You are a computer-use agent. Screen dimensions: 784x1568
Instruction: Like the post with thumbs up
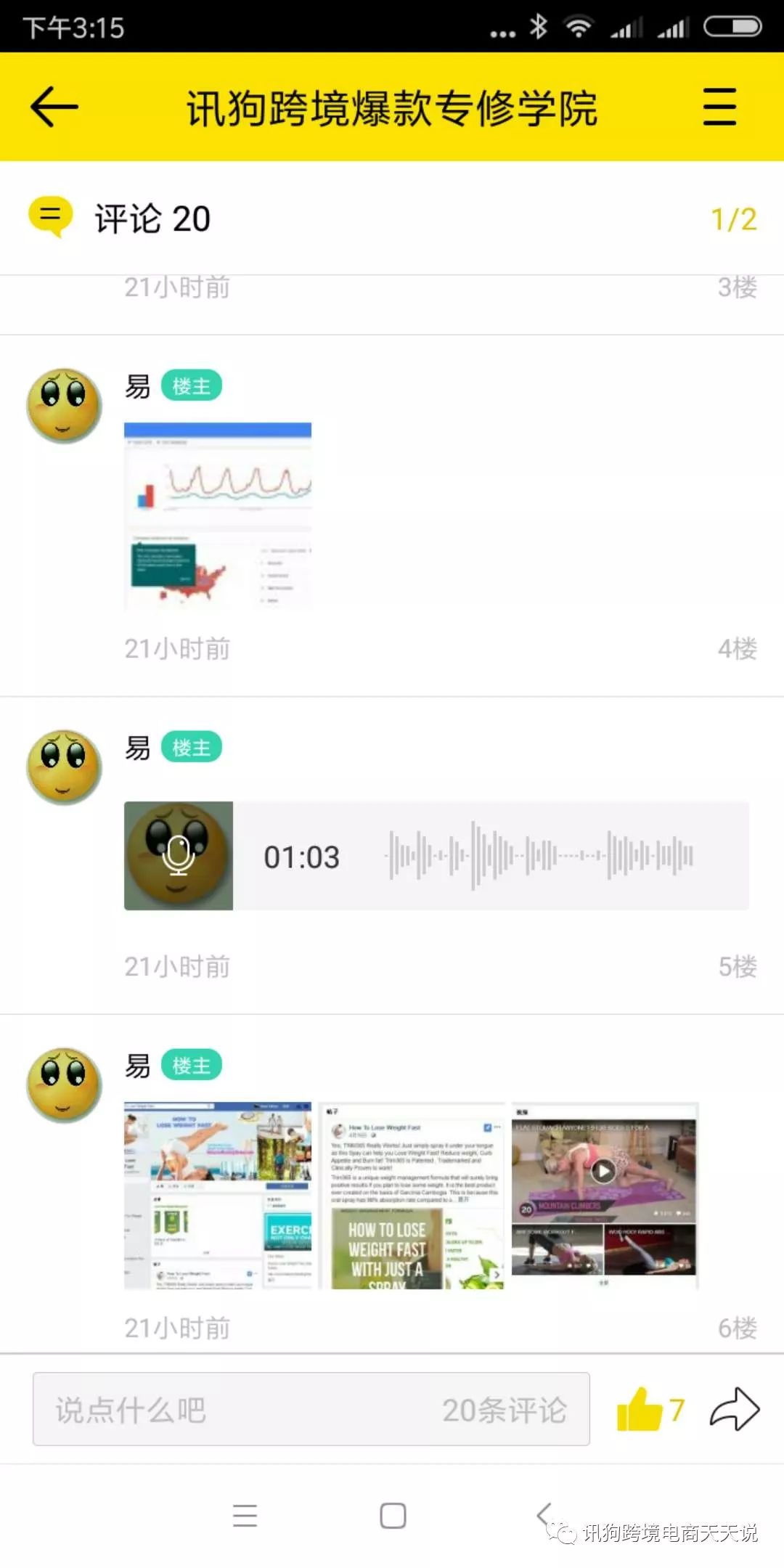tap(640, 1409)
